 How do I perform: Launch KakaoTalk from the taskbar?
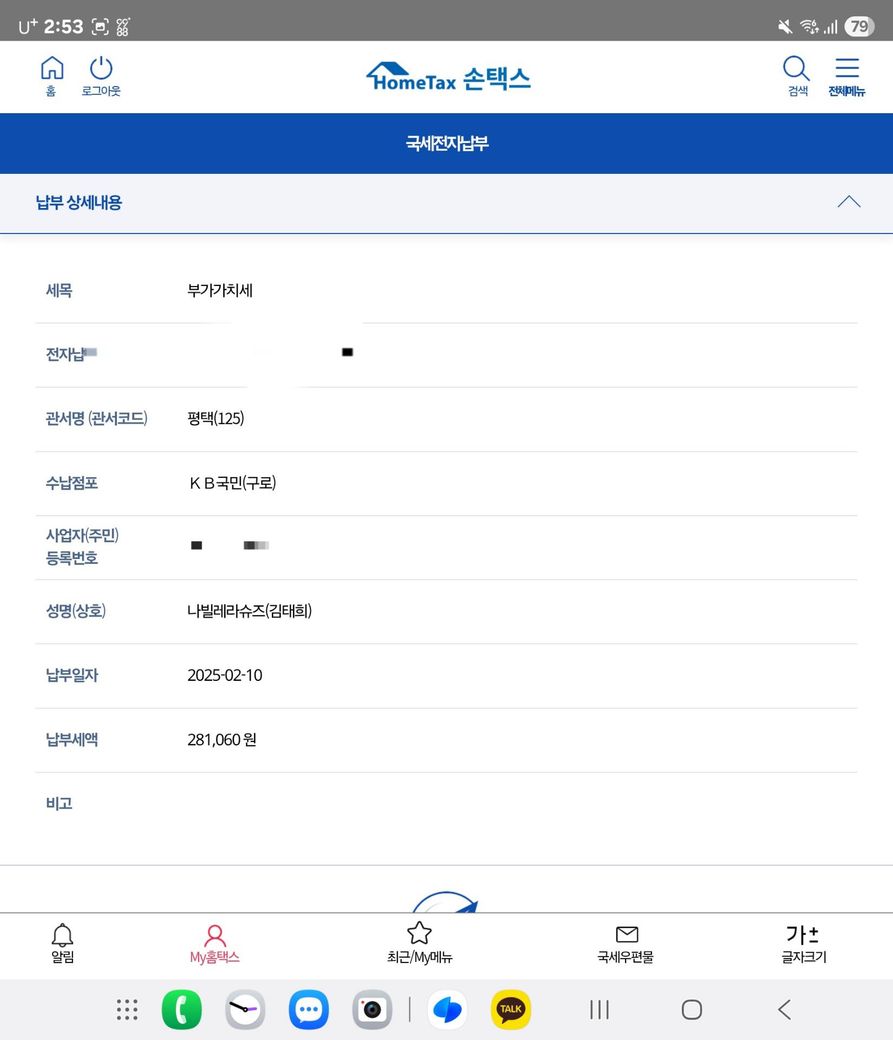pos(511,1010)
